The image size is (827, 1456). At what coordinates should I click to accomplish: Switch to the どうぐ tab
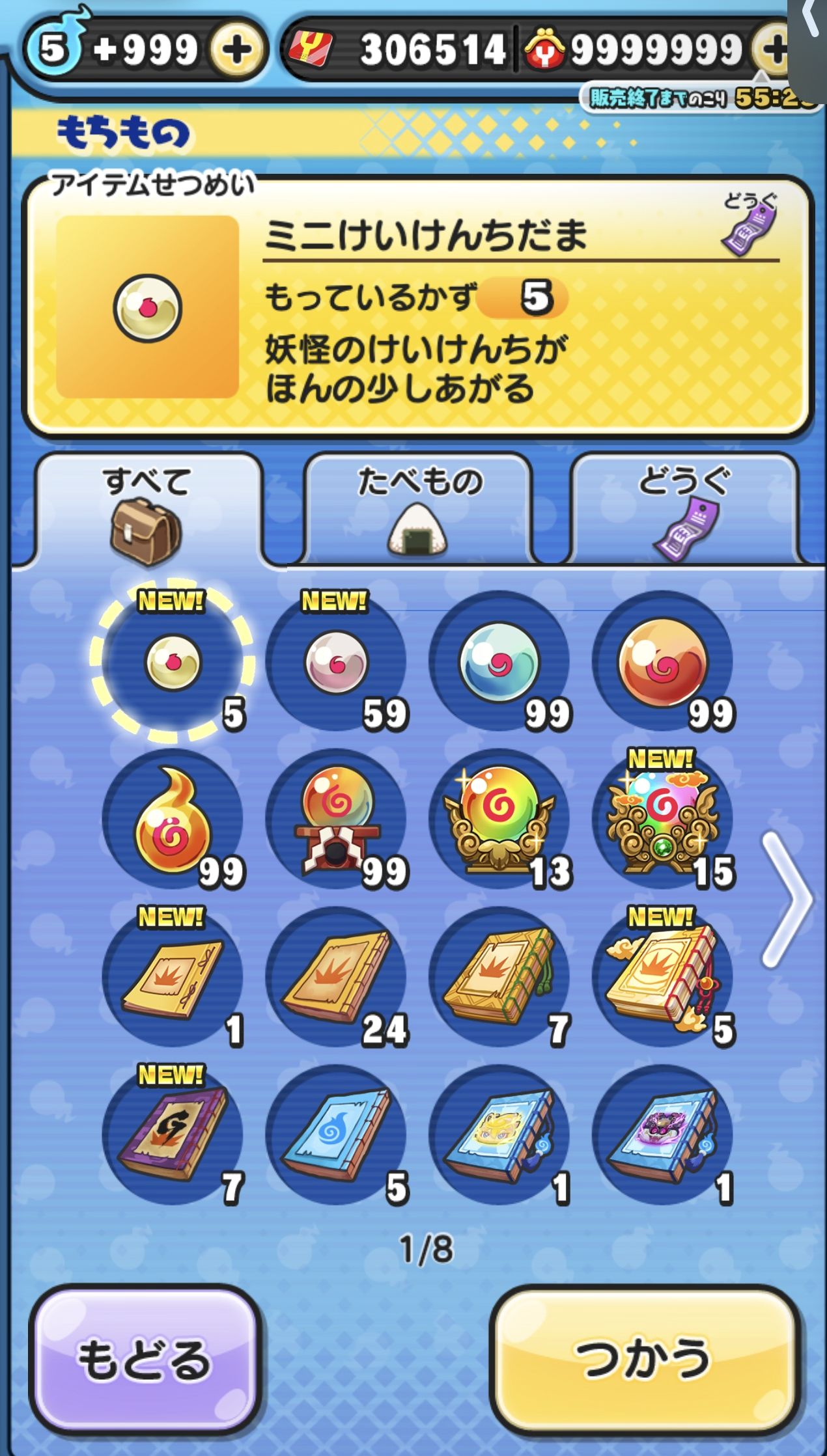(x=684, y=509)
